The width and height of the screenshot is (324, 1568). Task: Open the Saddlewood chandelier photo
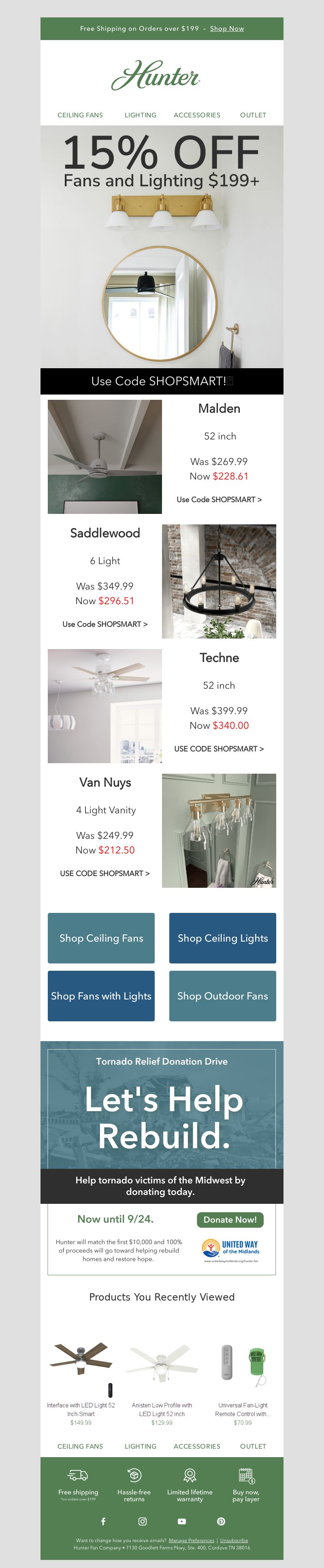[219, 581]
